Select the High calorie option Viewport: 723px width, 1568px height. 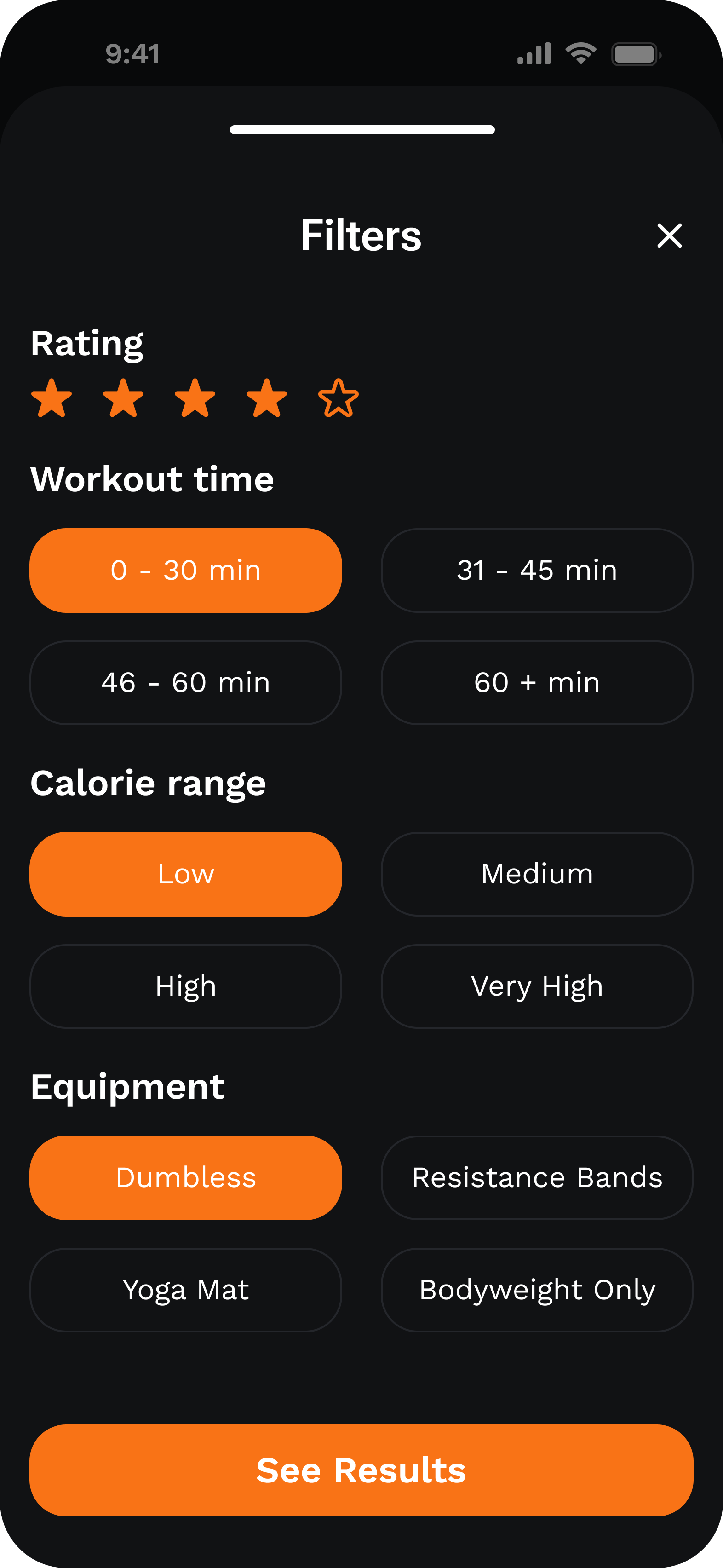tap(186, 986)
